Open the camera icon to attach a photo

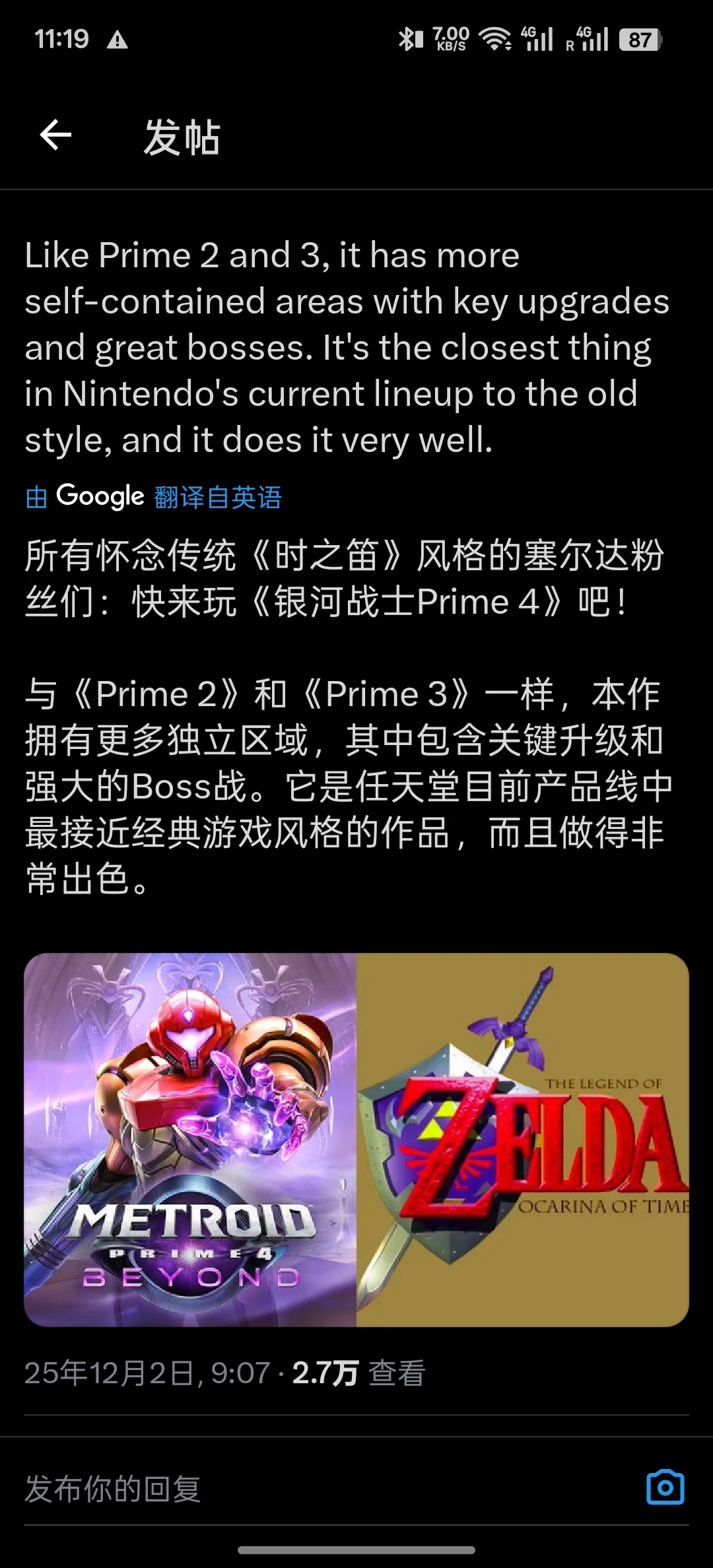click(665, 1487)
